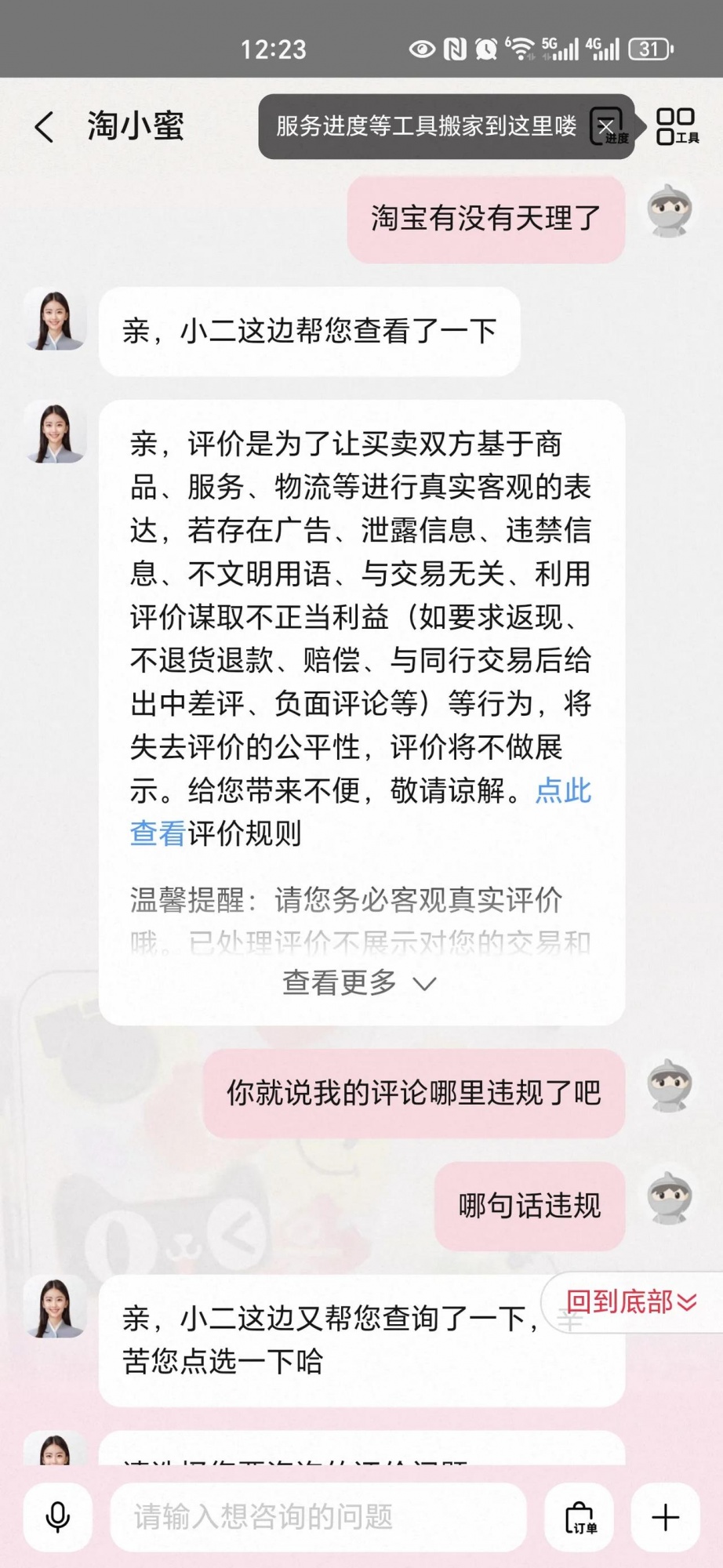Jump down with 回到底部

(x=631, y=1302)
